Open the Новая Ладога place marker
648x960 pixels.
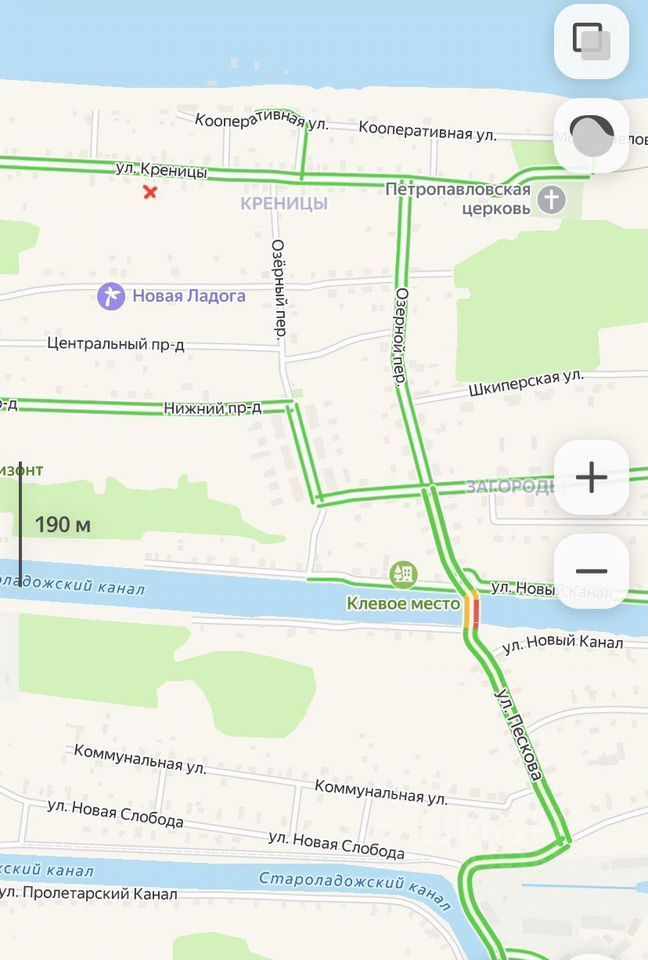[x=111, y=296]
